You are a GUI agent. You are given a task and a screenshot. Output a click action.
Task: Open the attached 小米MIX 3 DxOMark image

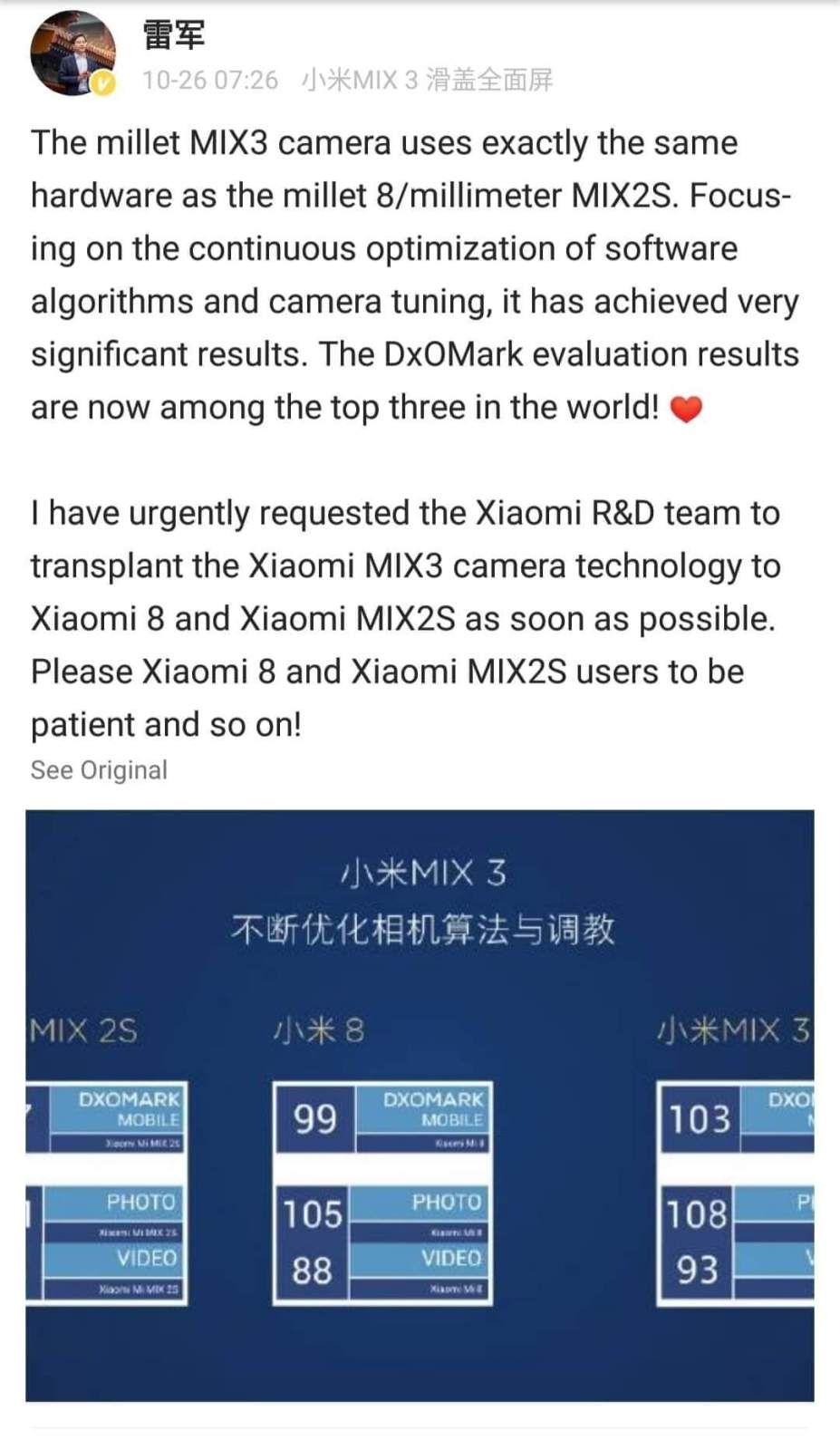(x=420, y=1105)
